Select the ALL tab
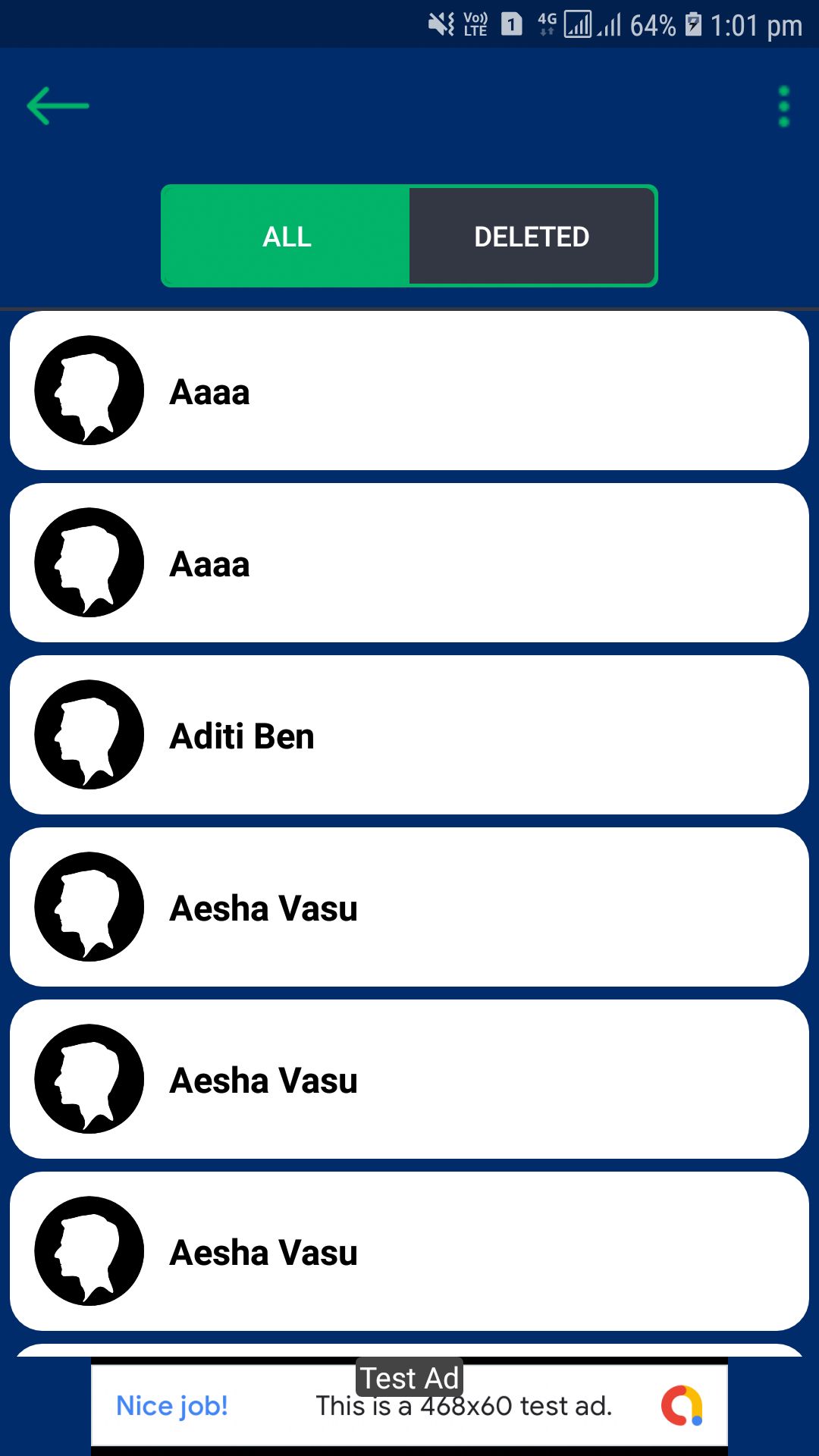 click(287, 237)
